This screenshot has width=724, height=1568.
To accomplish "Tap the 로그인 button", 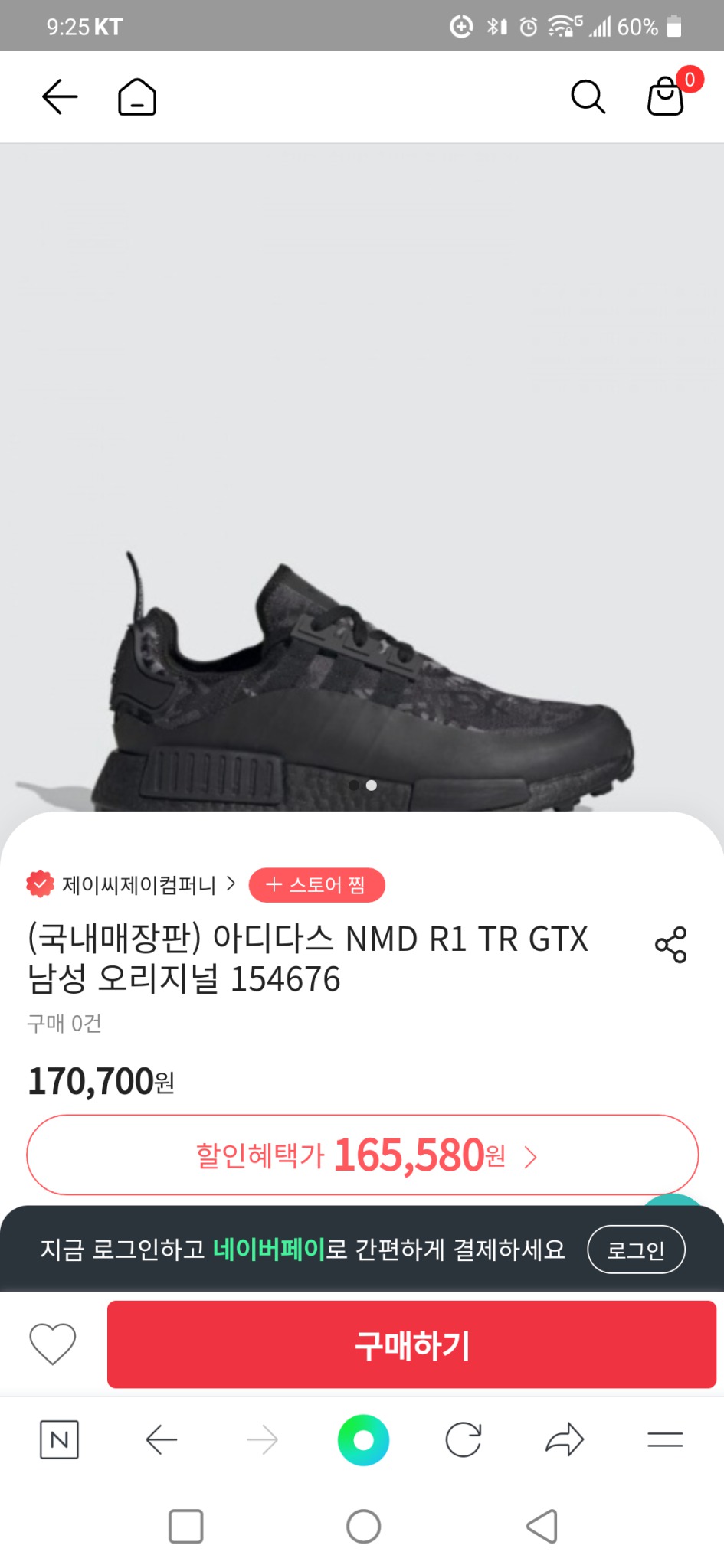I will pyautogui.click(x=636, y=1249).
